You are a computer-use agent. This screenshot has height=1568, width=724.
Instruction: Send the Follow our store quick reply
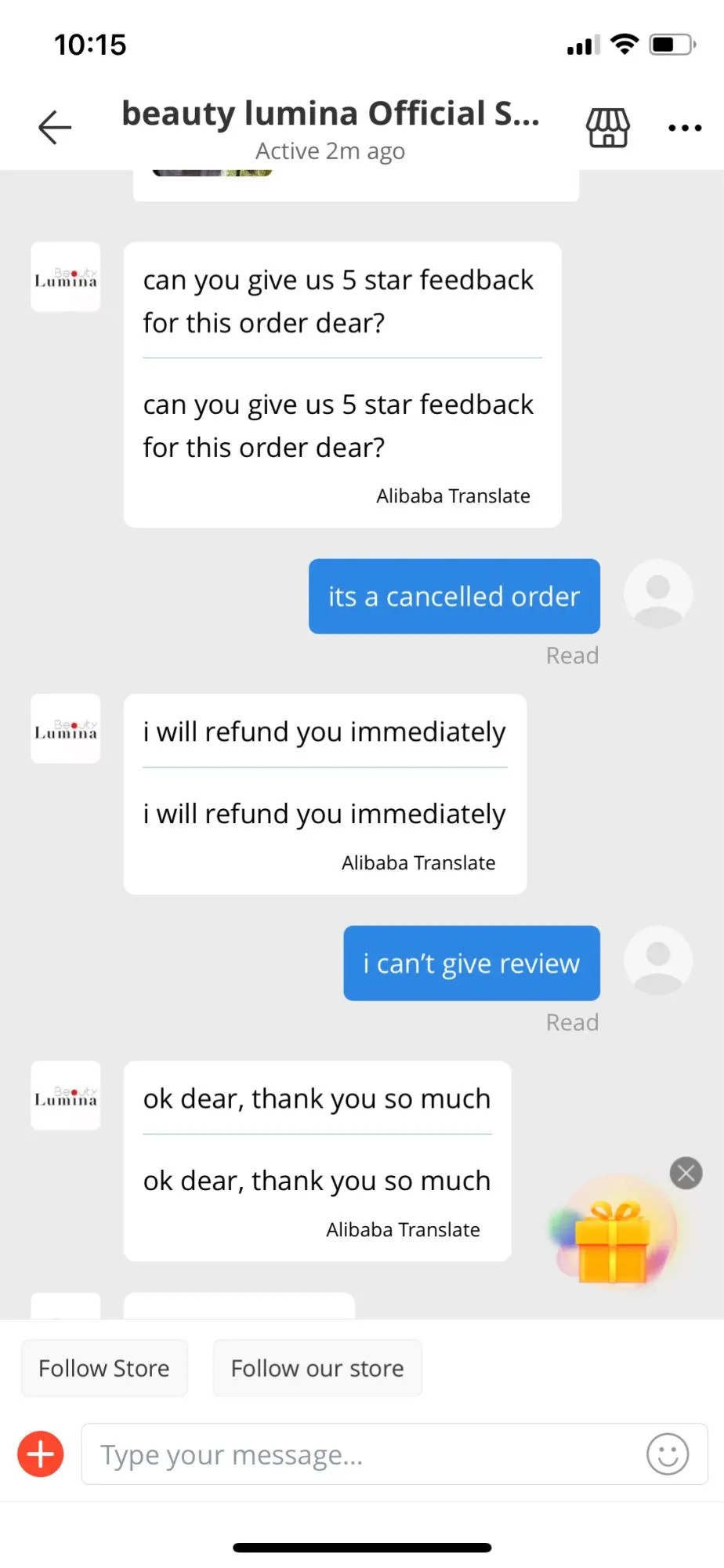317,1368
